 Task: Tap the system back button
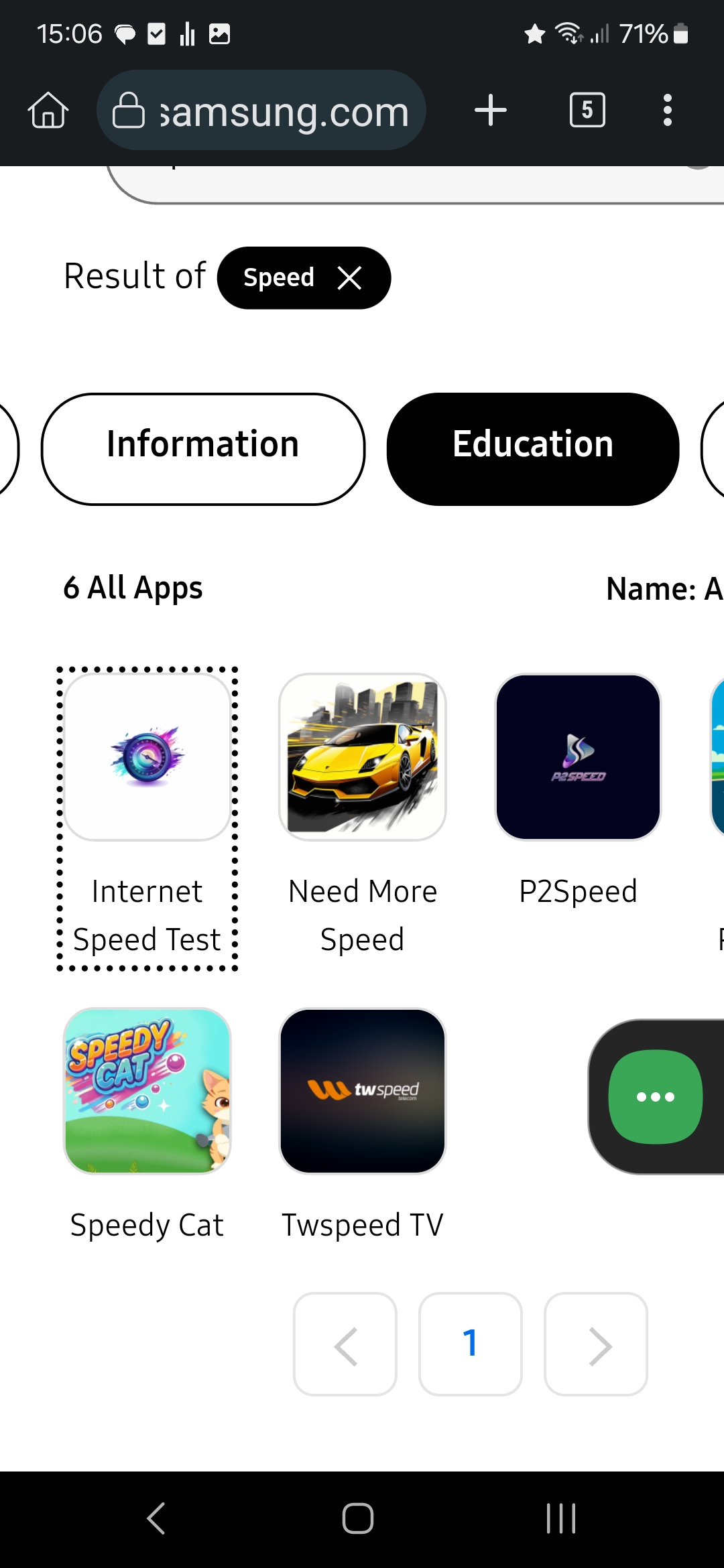point(156,1518)
